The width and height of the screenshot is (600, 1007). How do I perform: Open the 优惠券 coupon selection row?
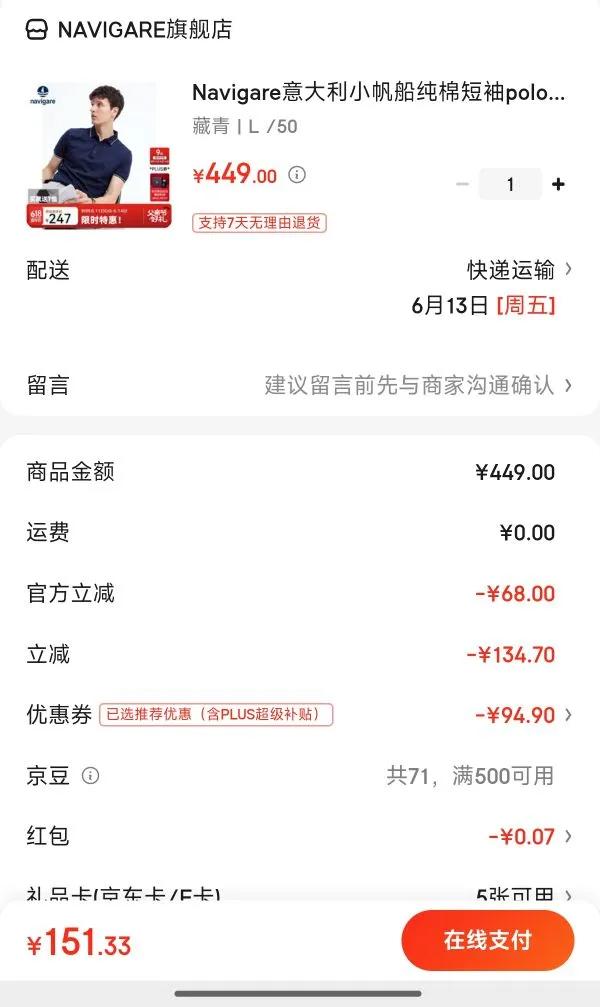click(x=299, y=715)
